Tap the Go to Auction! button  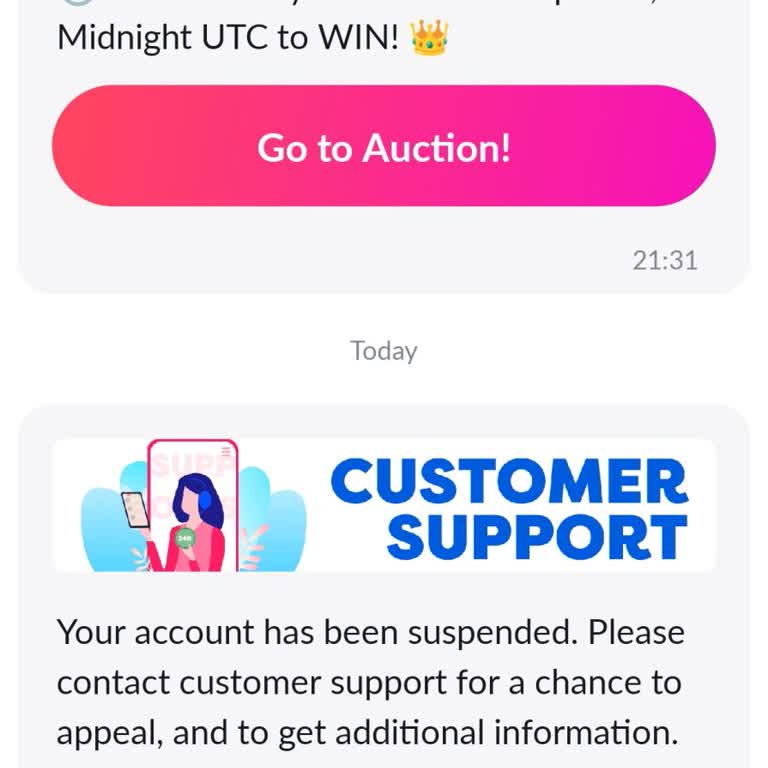pyautogui.click(x=384, y=147)
